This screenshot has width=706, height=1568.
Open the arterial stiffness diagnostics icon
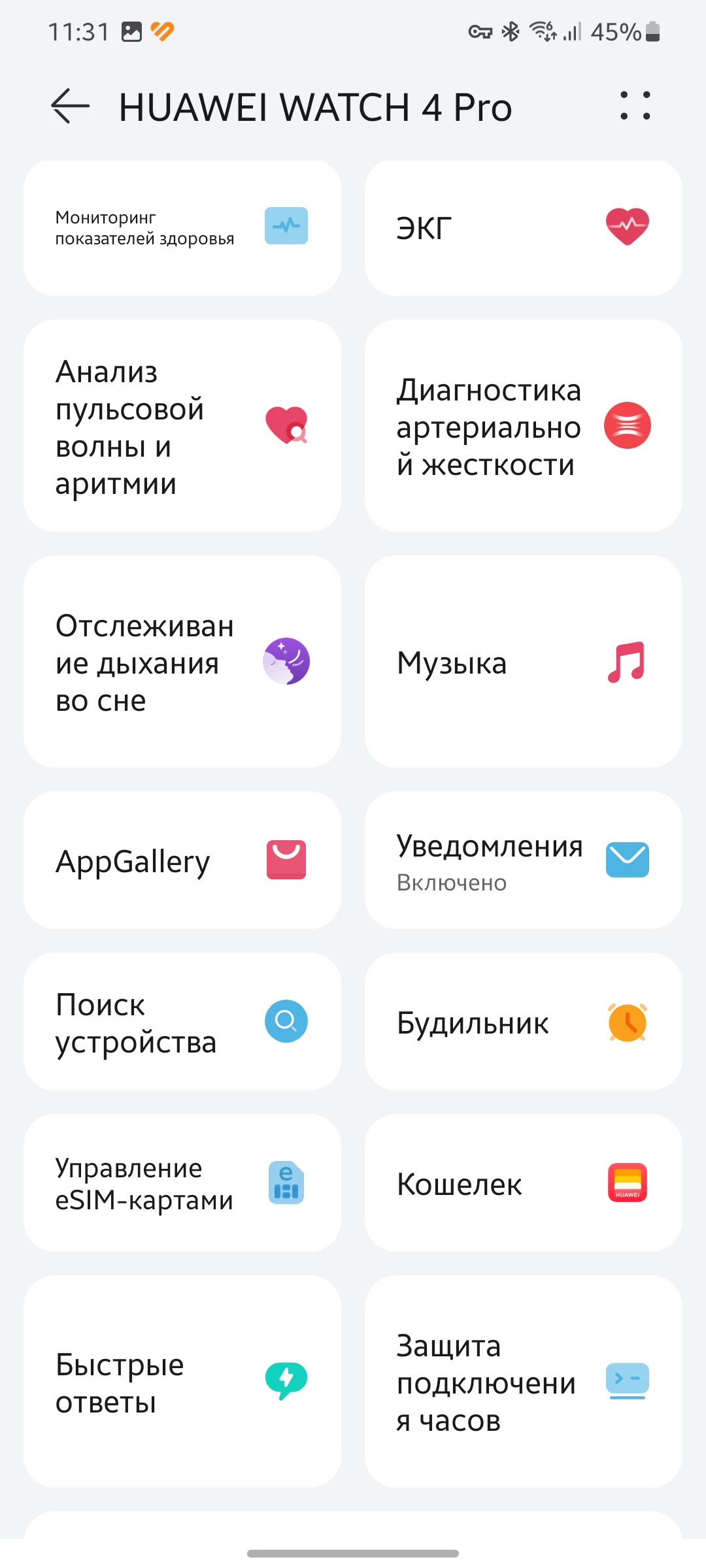627,425
